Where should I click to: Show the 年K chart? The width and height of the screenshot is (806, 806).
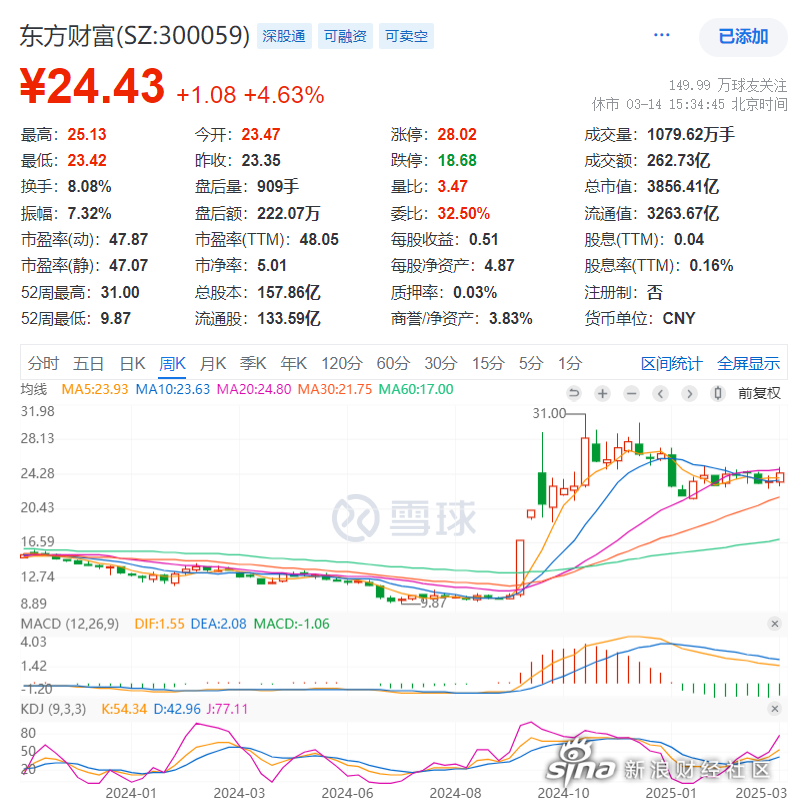click(293, 363)
